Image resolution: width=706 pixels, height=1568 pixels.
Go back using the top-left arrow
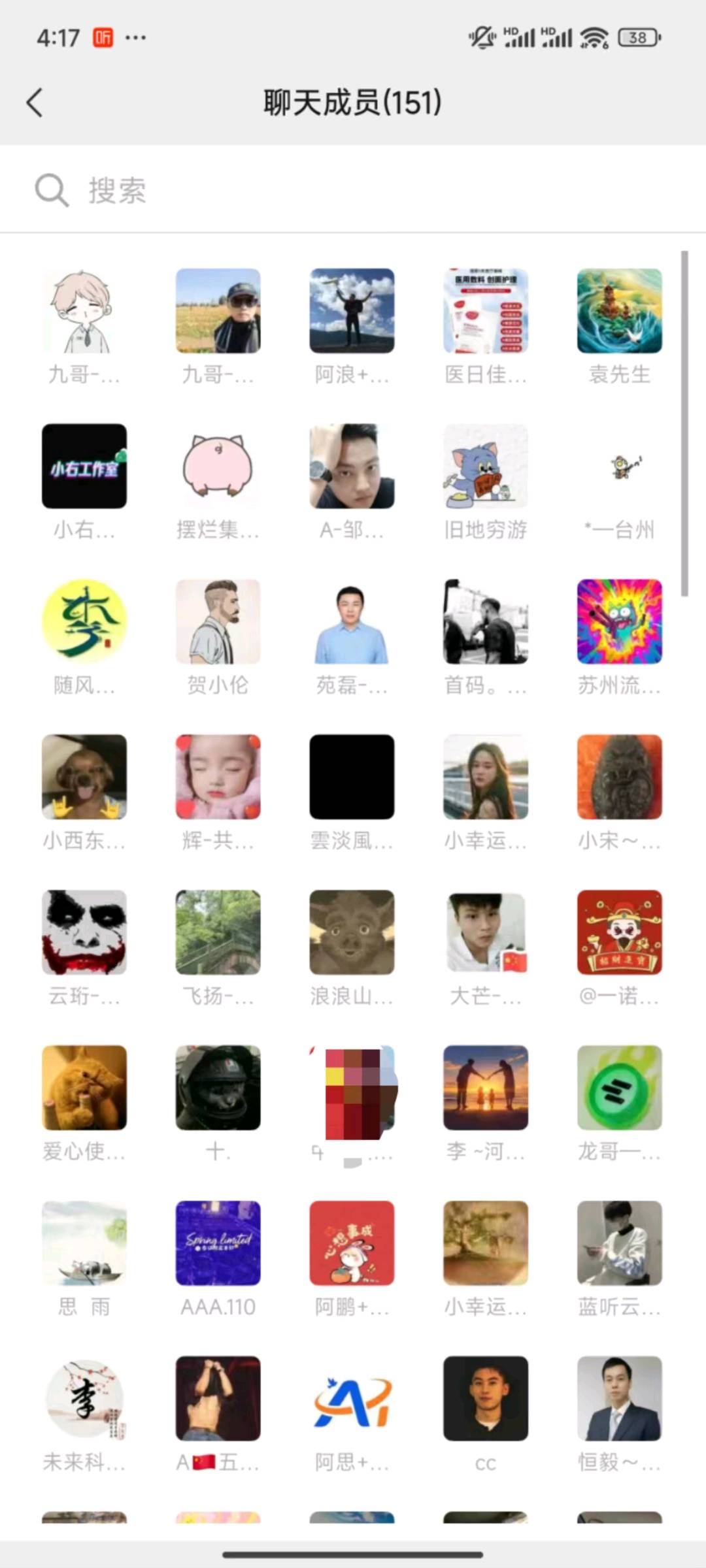35,103
